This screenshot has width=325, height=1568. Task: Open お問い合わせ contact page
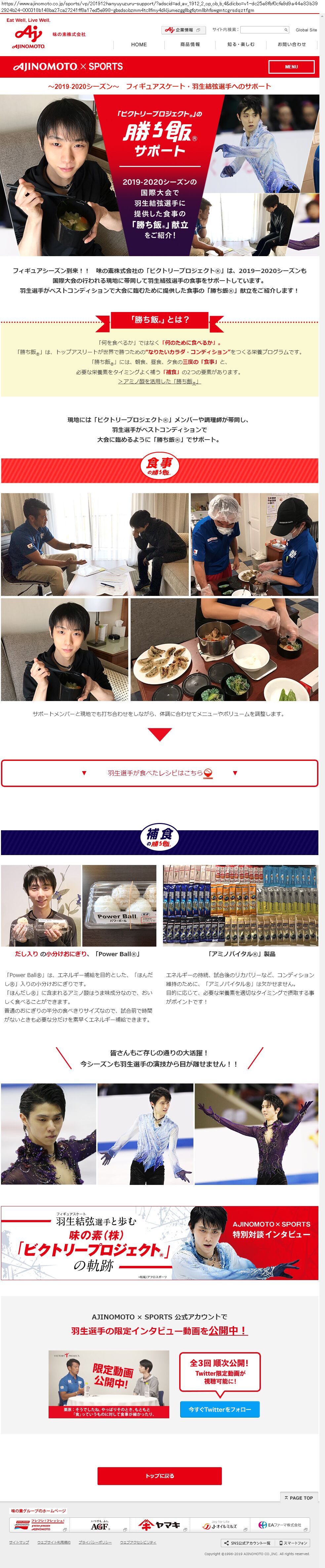pos(292,44)
